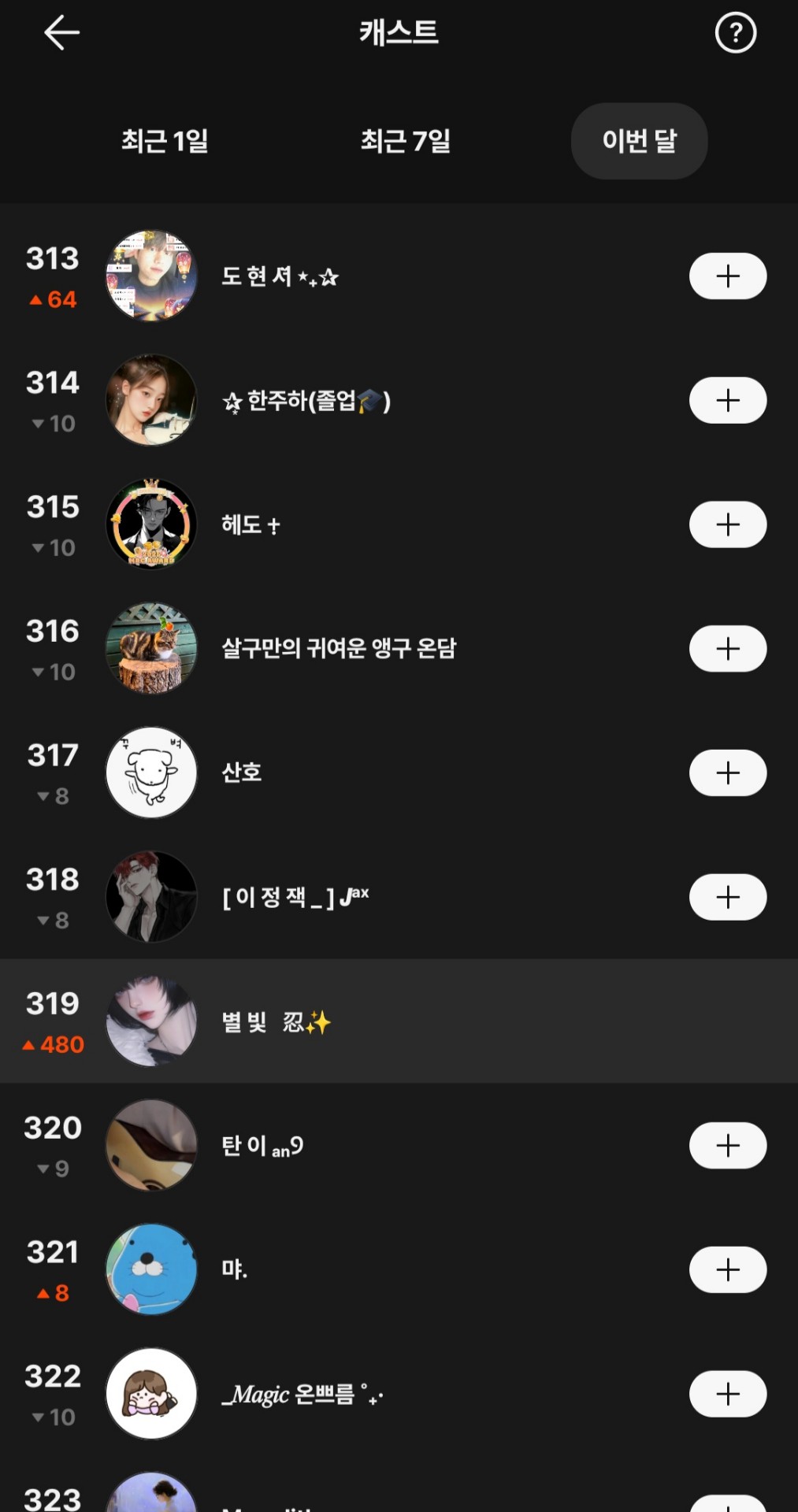Tap the plus button for 도현셔
Image resolution: width=798 pixels, height=1512 pixels.
click(x=727, y=276)
